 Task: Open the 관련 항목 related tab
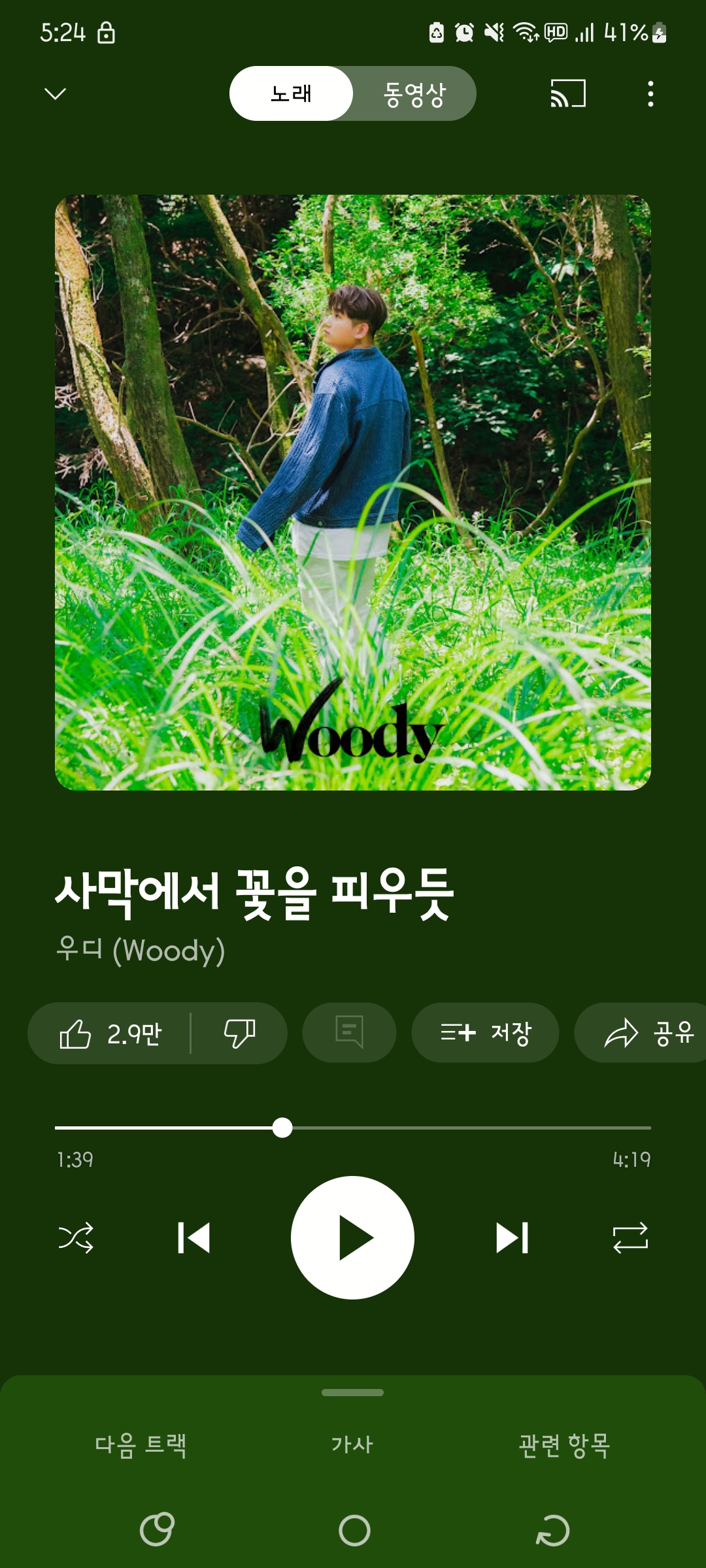click(564, 1445)
